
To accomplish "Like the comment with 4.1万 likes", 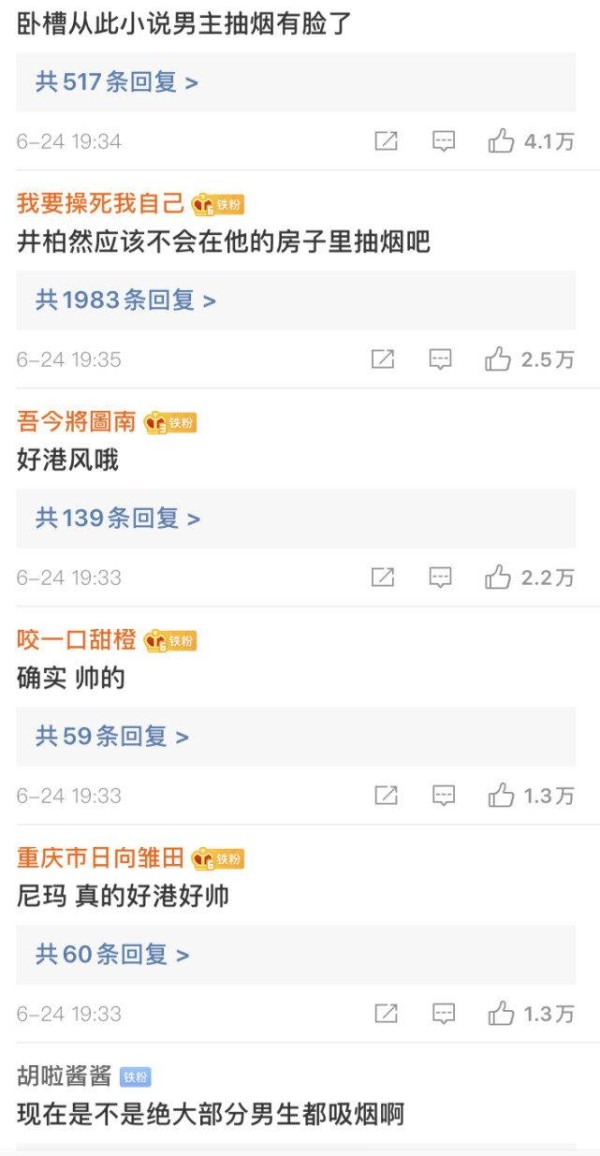I will (501, 142).
